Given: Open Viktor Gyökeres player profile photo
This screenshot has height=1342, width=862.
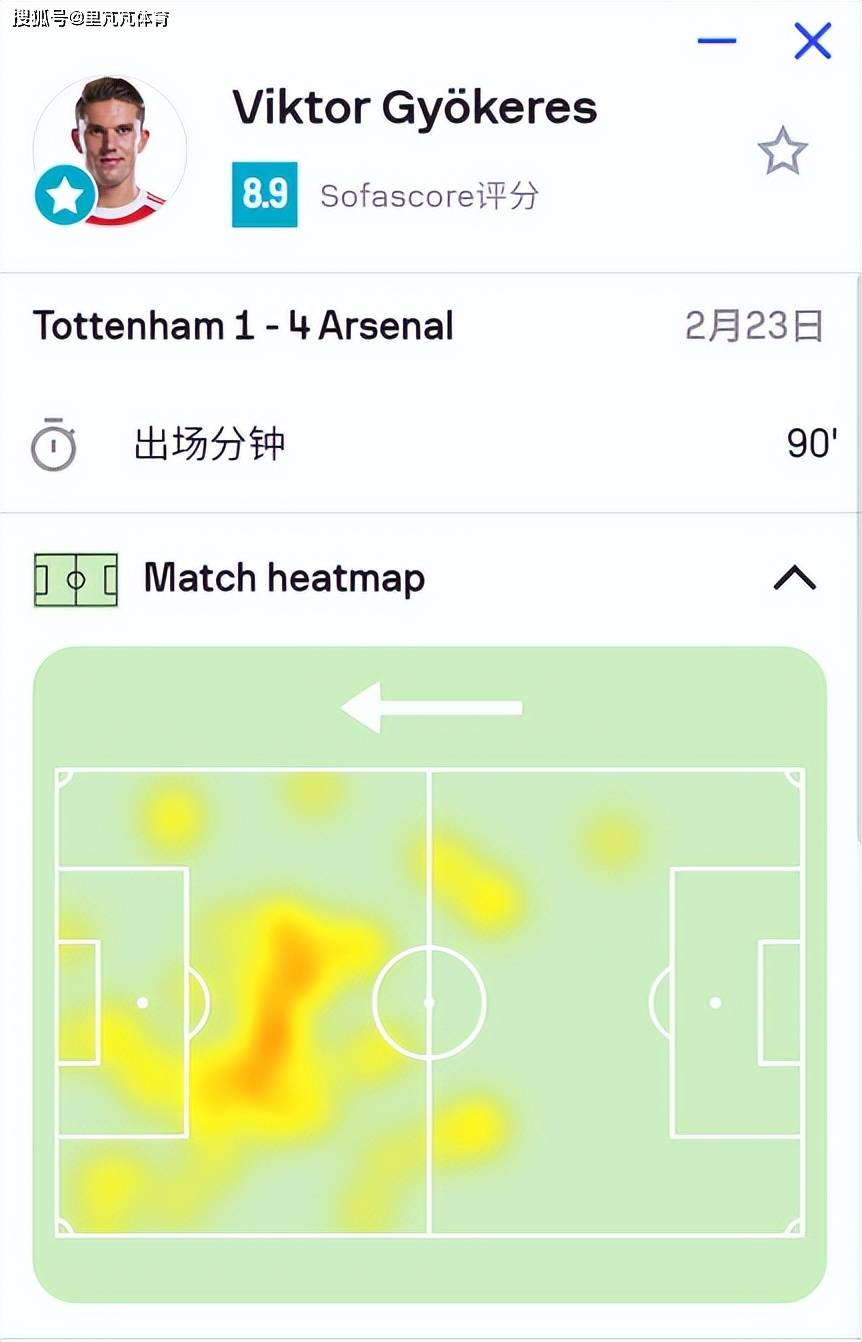Looking at the screenshot, I should coord(110,150).
